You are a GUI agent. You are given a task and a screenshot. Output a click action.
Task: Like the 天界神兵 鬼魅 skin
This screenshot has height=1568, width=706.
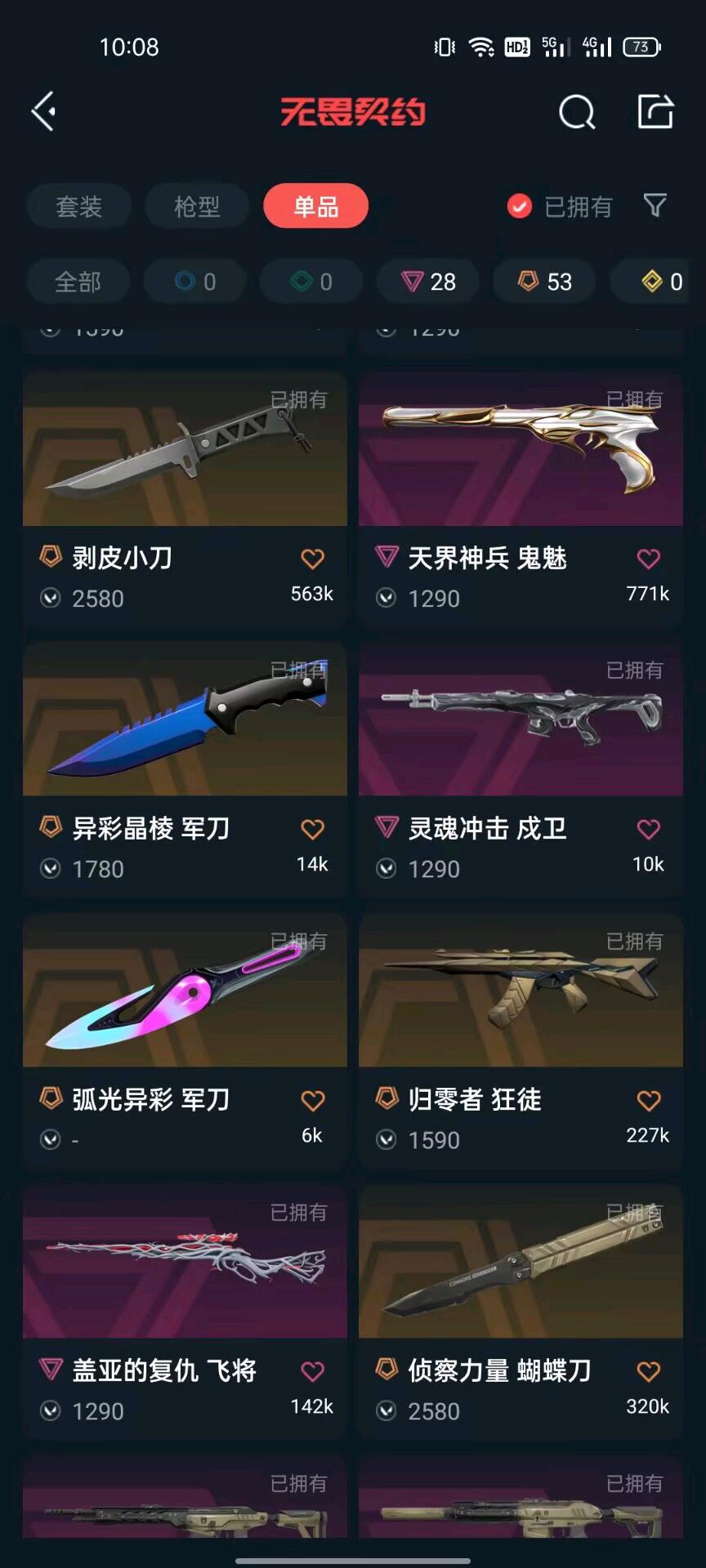point(648,559)
